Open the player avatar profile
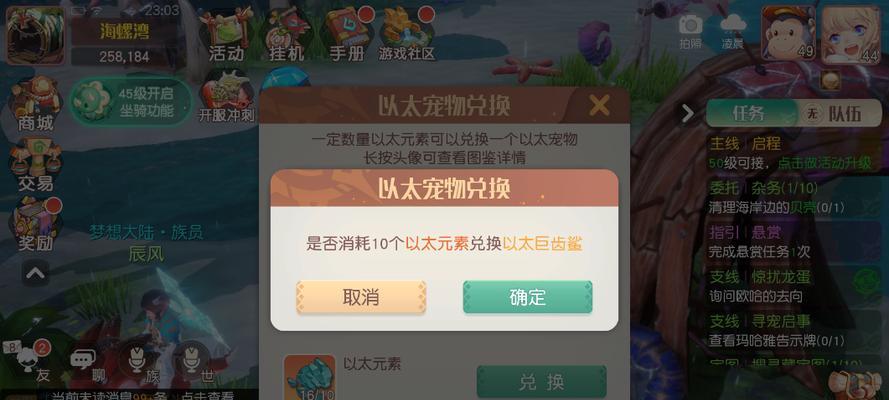The height and width of the screenshot is (400, 889). [x=36, y=35]
